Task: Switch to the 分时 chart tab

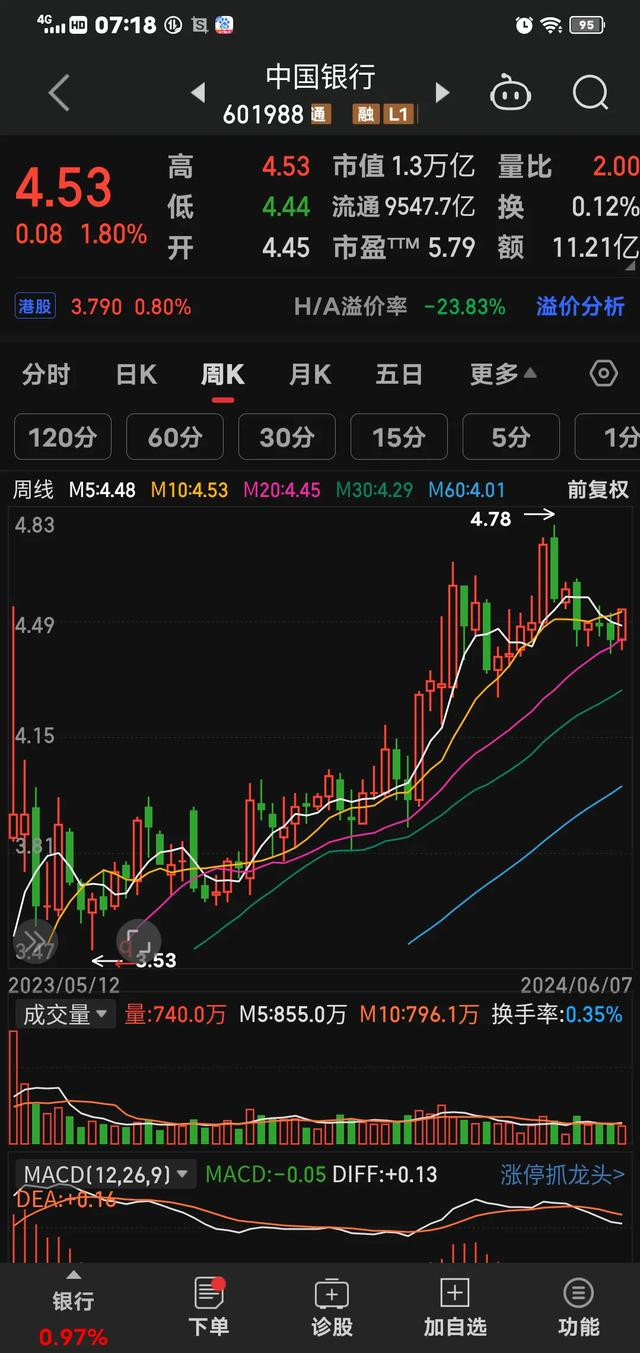Action: (x=46, y=375)
